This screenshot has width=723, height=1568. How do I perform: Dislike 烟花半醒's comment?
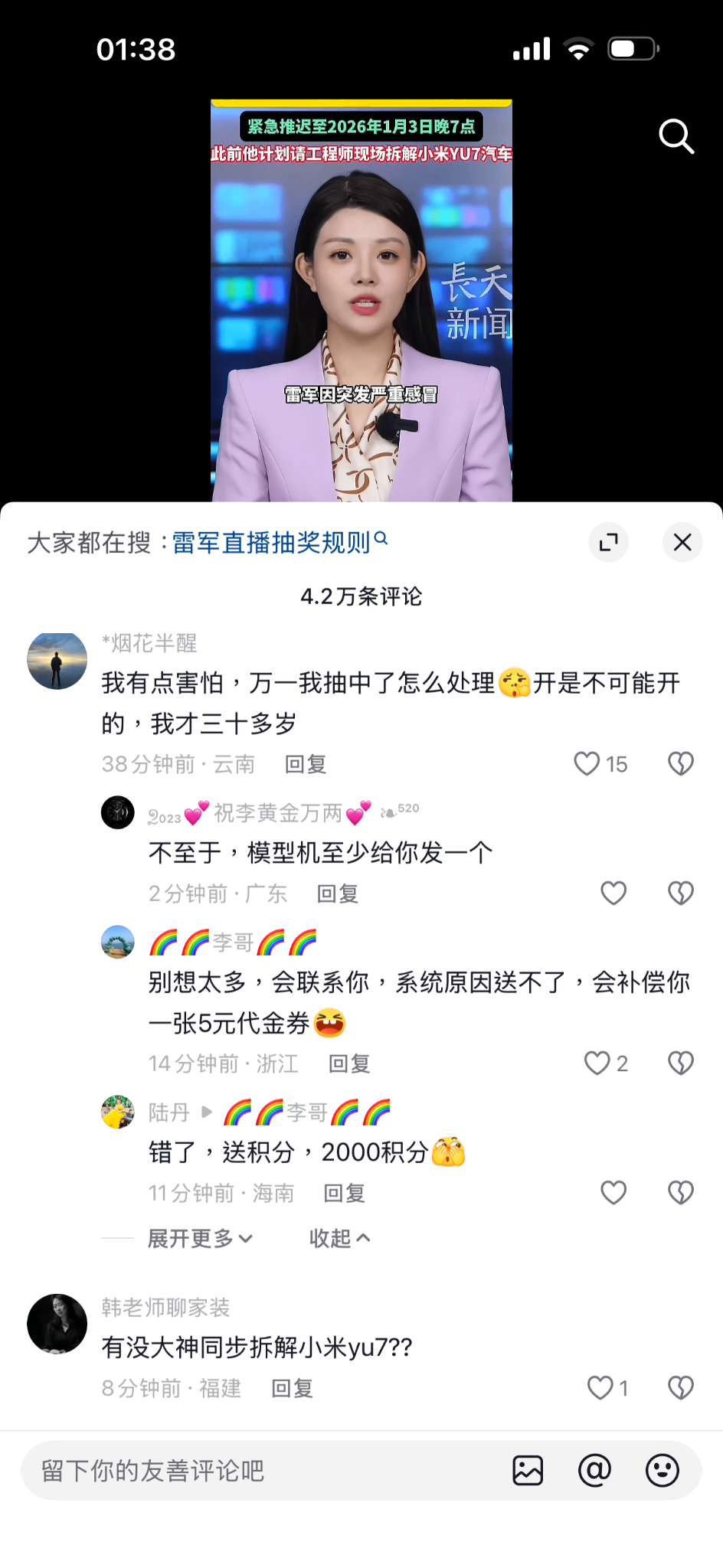coord(681,764)
